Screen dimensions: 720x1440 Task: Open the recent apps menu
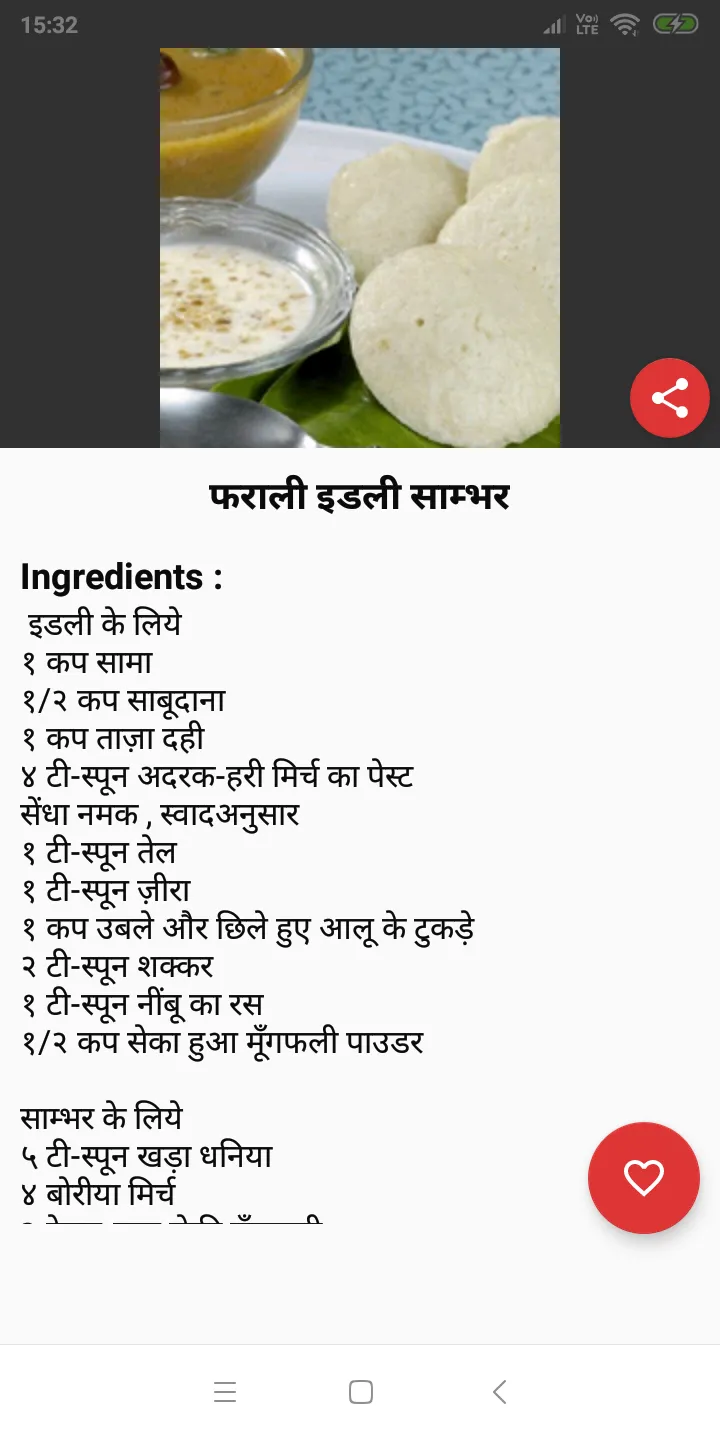pos(225,1392)
